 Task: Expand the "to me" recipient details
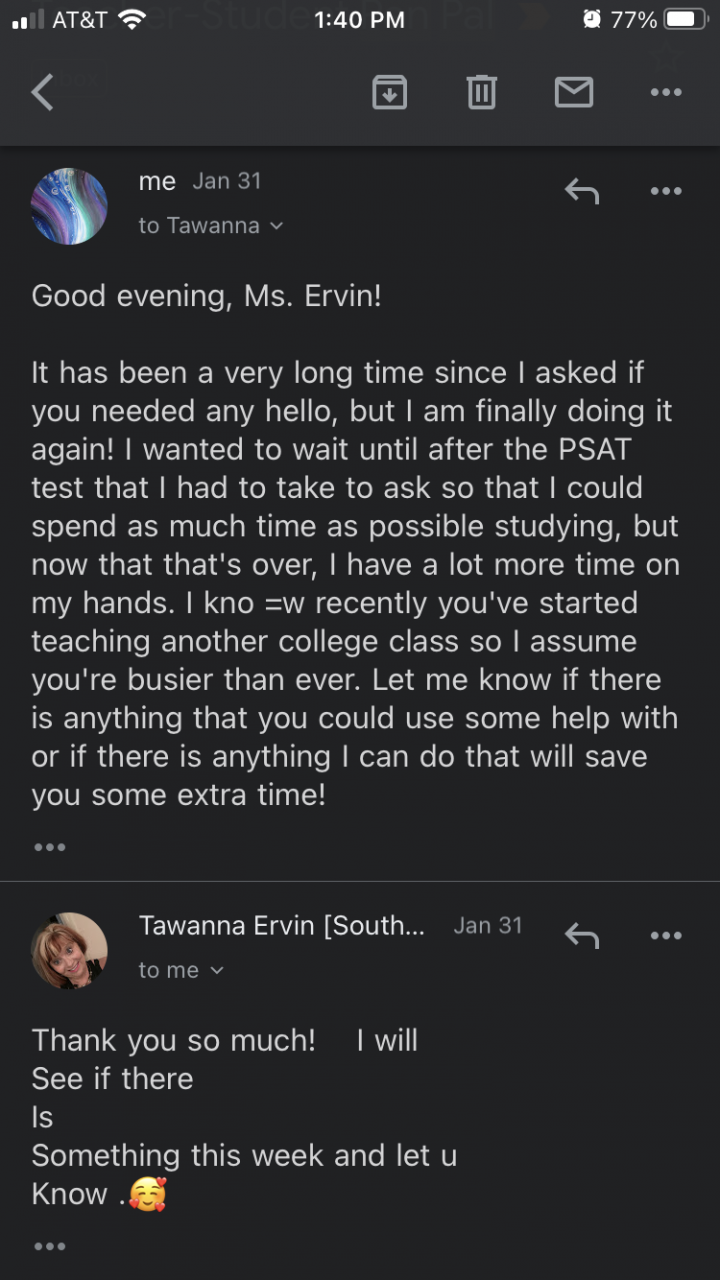pyautogui.click(x=181, y=970)
